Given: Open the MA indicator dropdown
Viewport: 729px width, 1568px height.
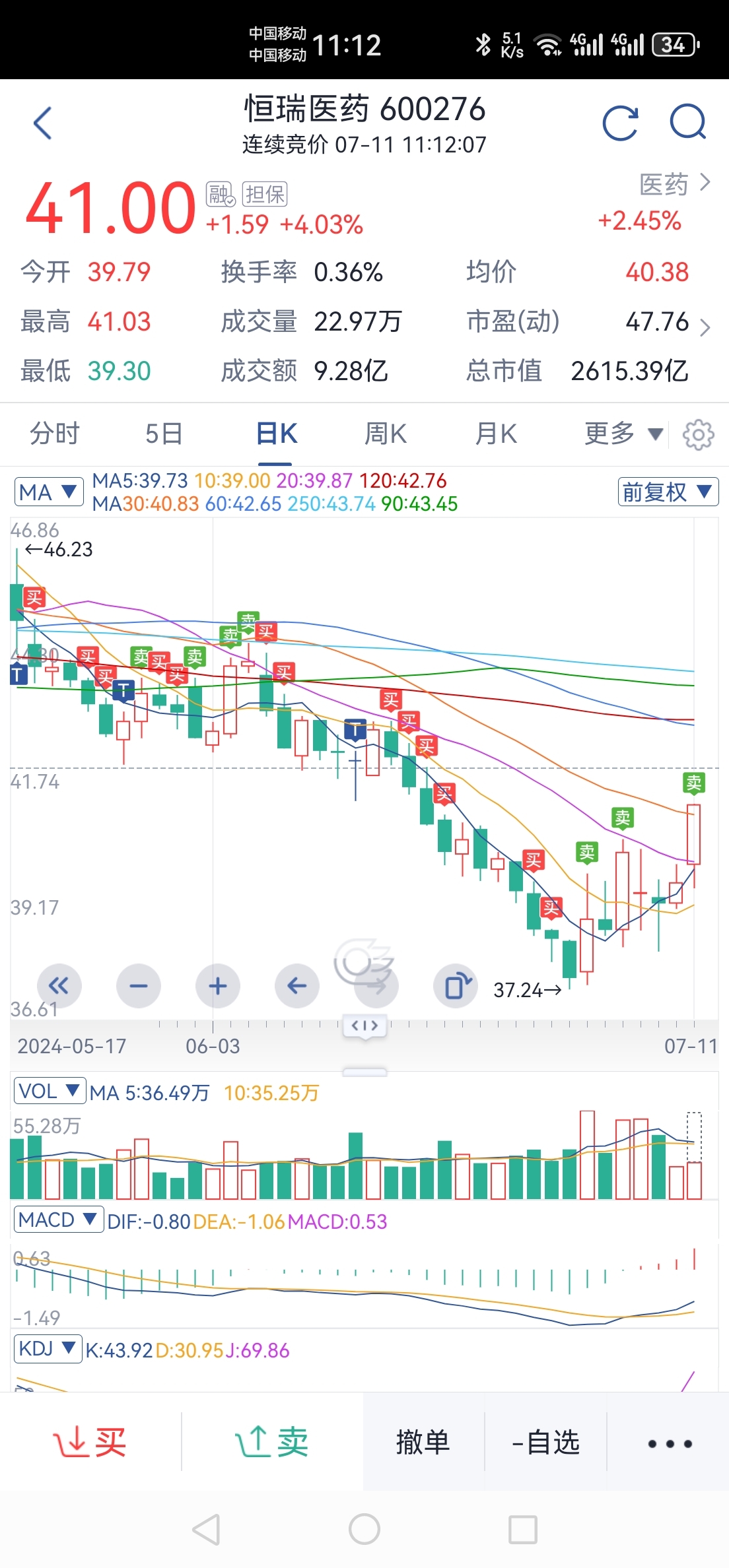Looking at the screenshot, I should [48, 492].
